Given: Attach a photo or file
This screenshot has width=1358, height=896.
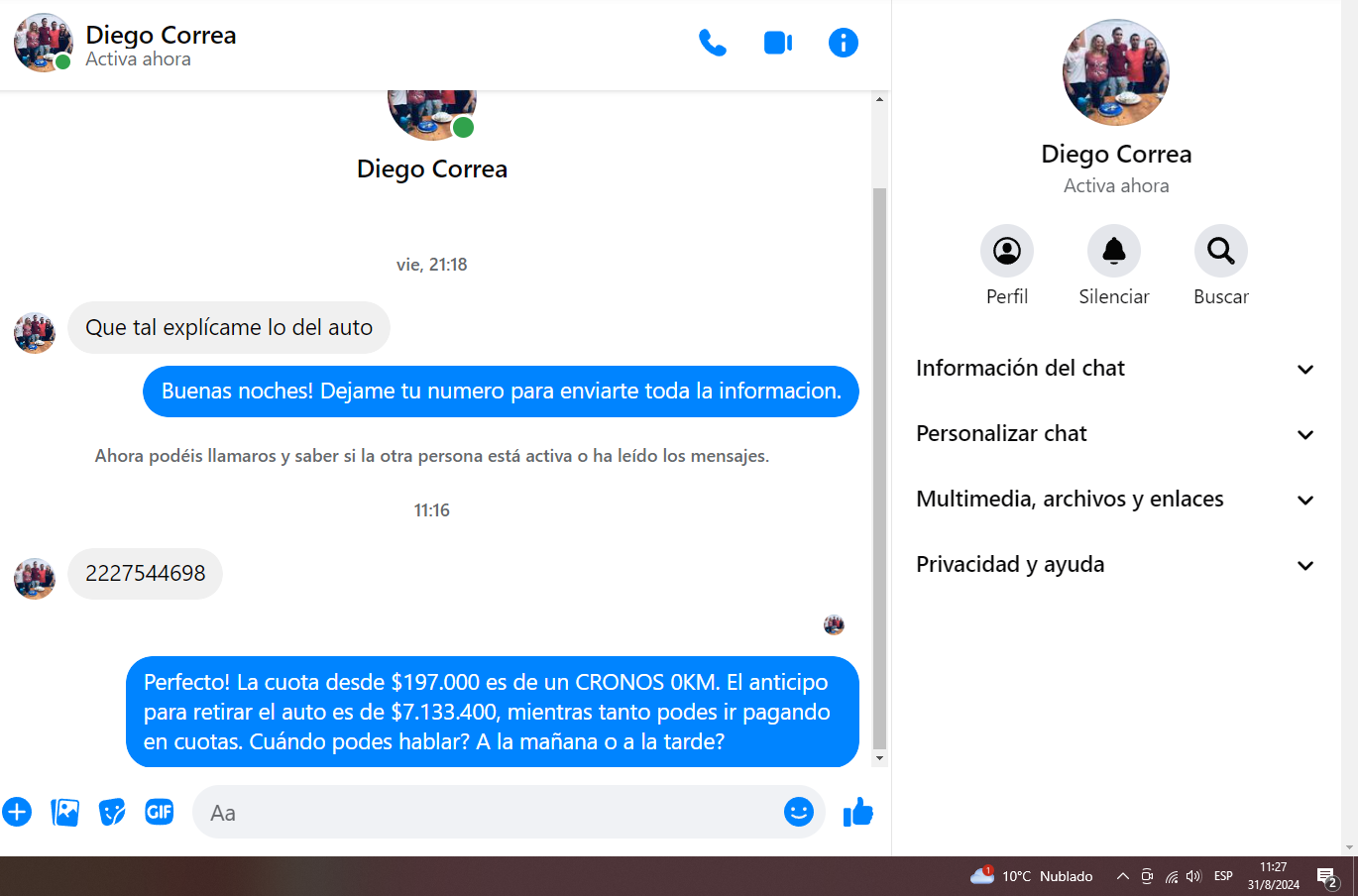Looking at the screenshot, I should (x=64, y=813).
